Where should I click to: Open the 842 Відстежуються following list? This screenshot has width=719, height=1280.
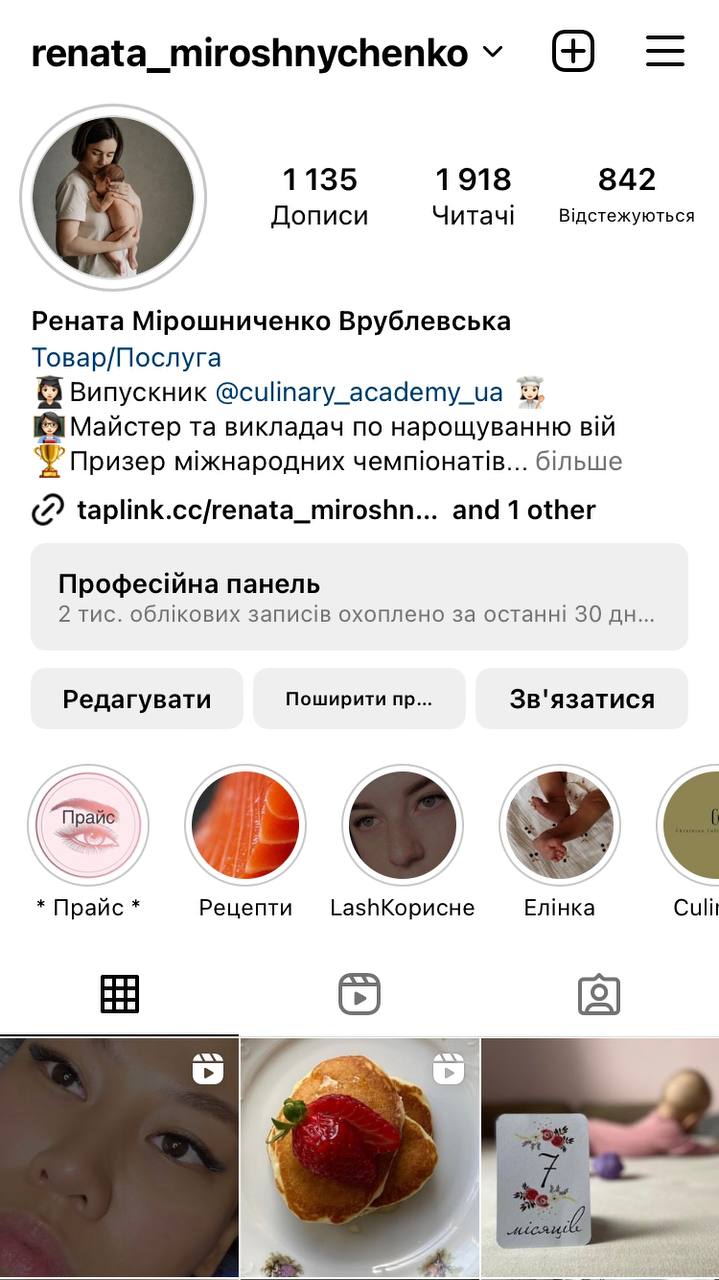(x=626, y=195)
